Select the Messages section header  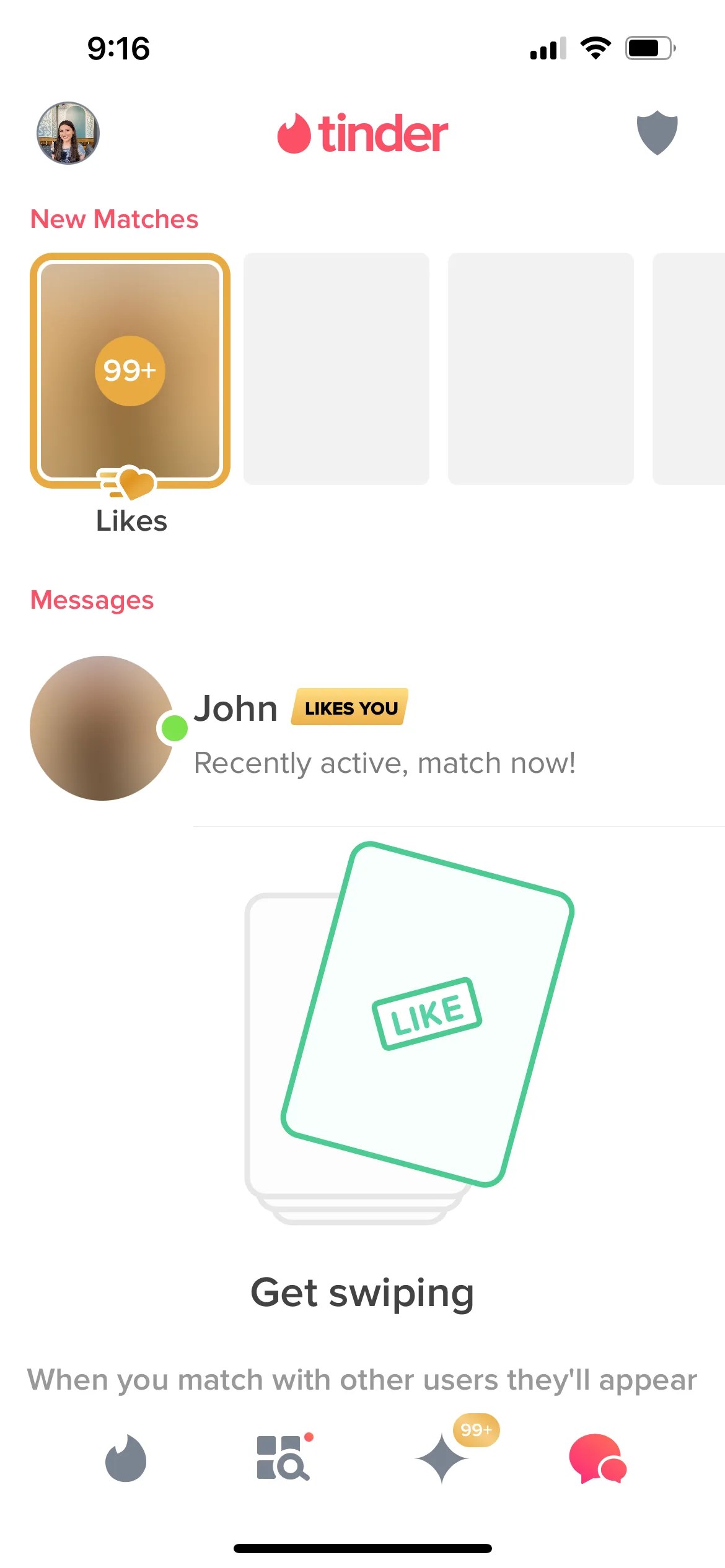pyautogui.click(x=92, y=599)
